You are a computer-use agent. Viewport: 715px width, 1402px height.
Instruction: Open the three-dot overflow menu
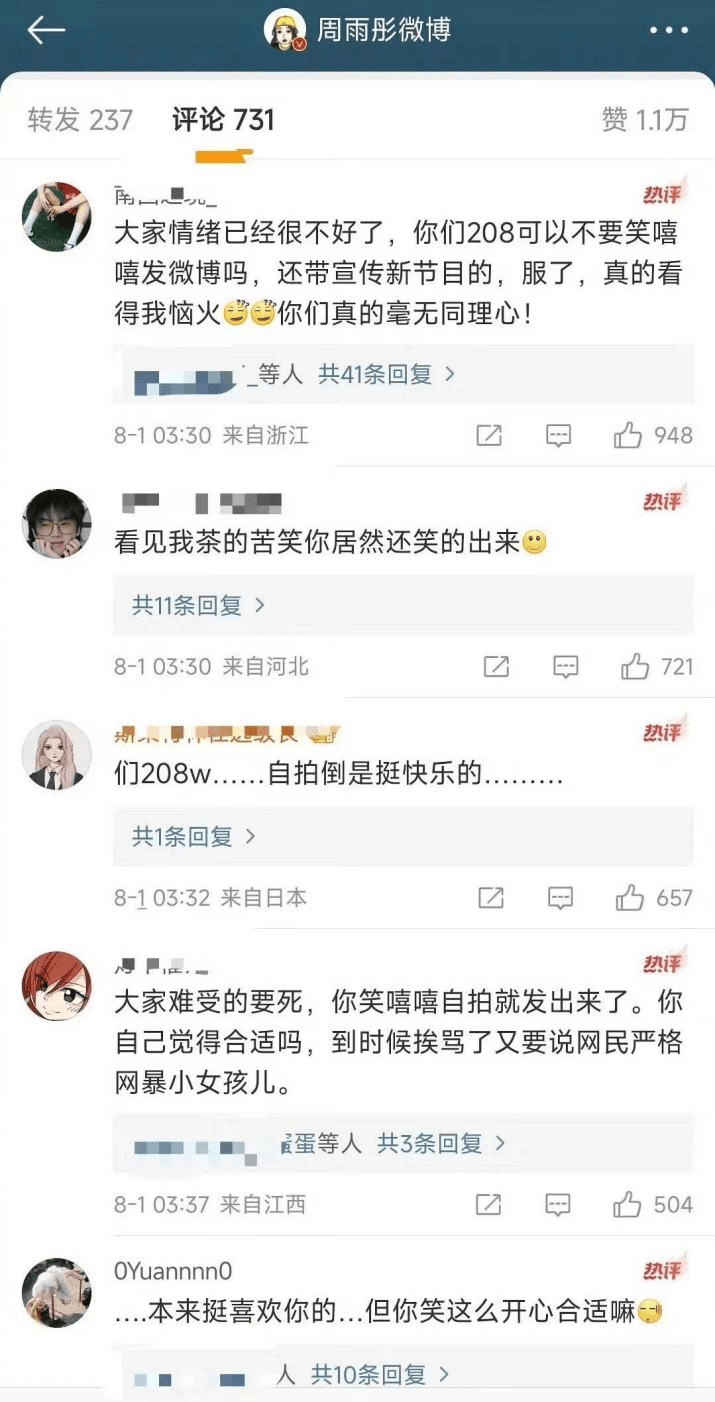pyautogui.click(x=668, y=31)
